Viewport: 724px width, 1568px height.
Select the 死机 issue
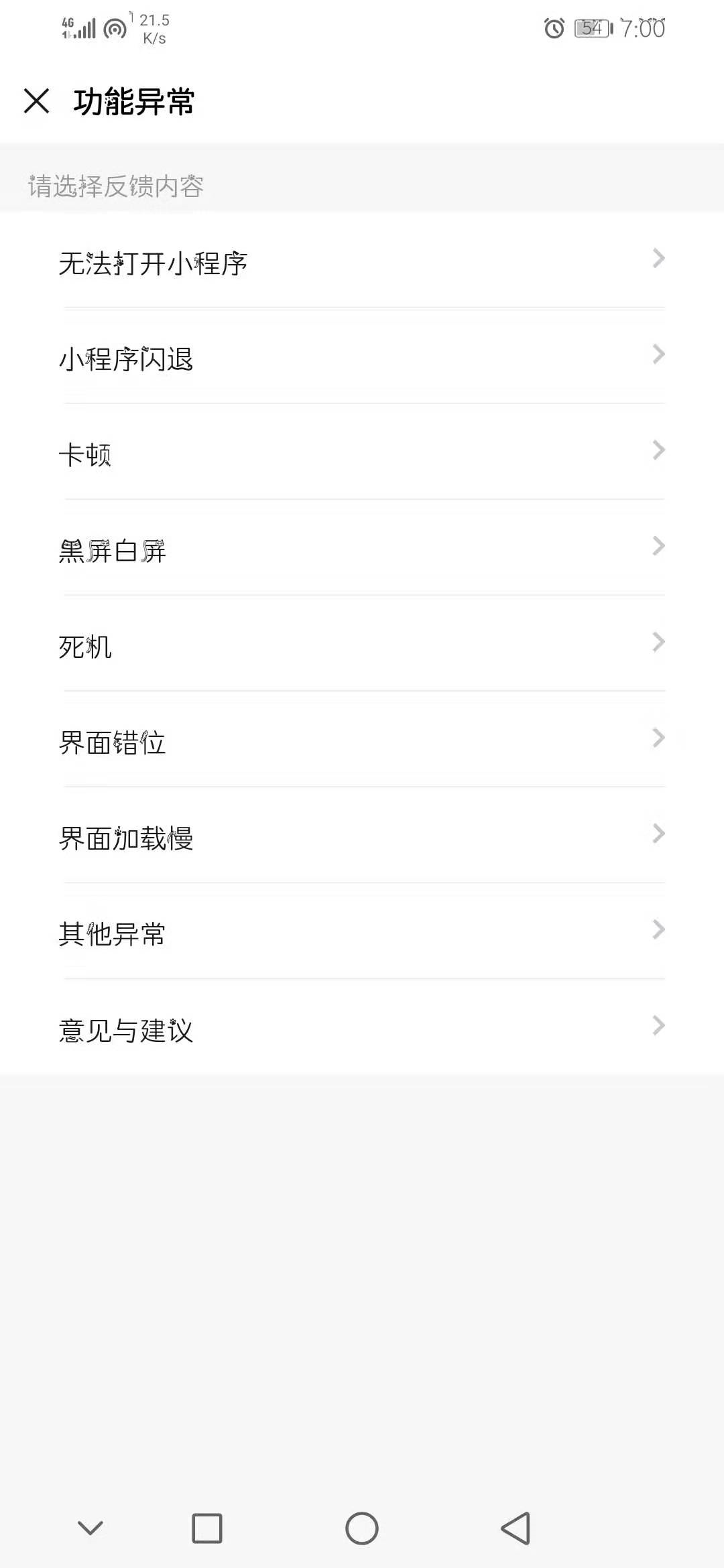(x=362, y=646)
